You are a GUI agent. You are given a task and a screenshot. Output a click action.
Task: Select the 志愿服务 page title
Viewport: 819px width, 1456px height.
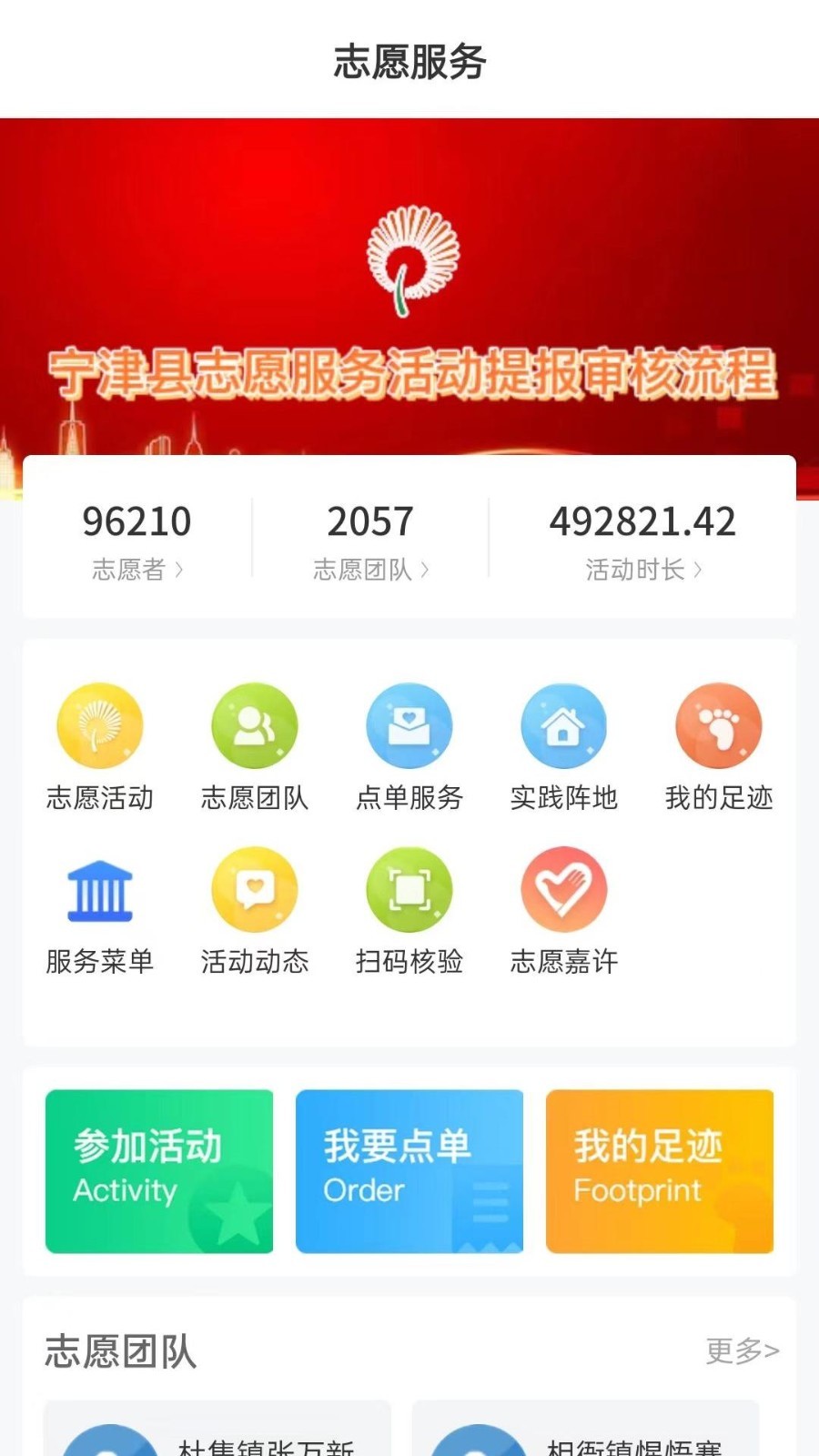click(x=409, y=62)
